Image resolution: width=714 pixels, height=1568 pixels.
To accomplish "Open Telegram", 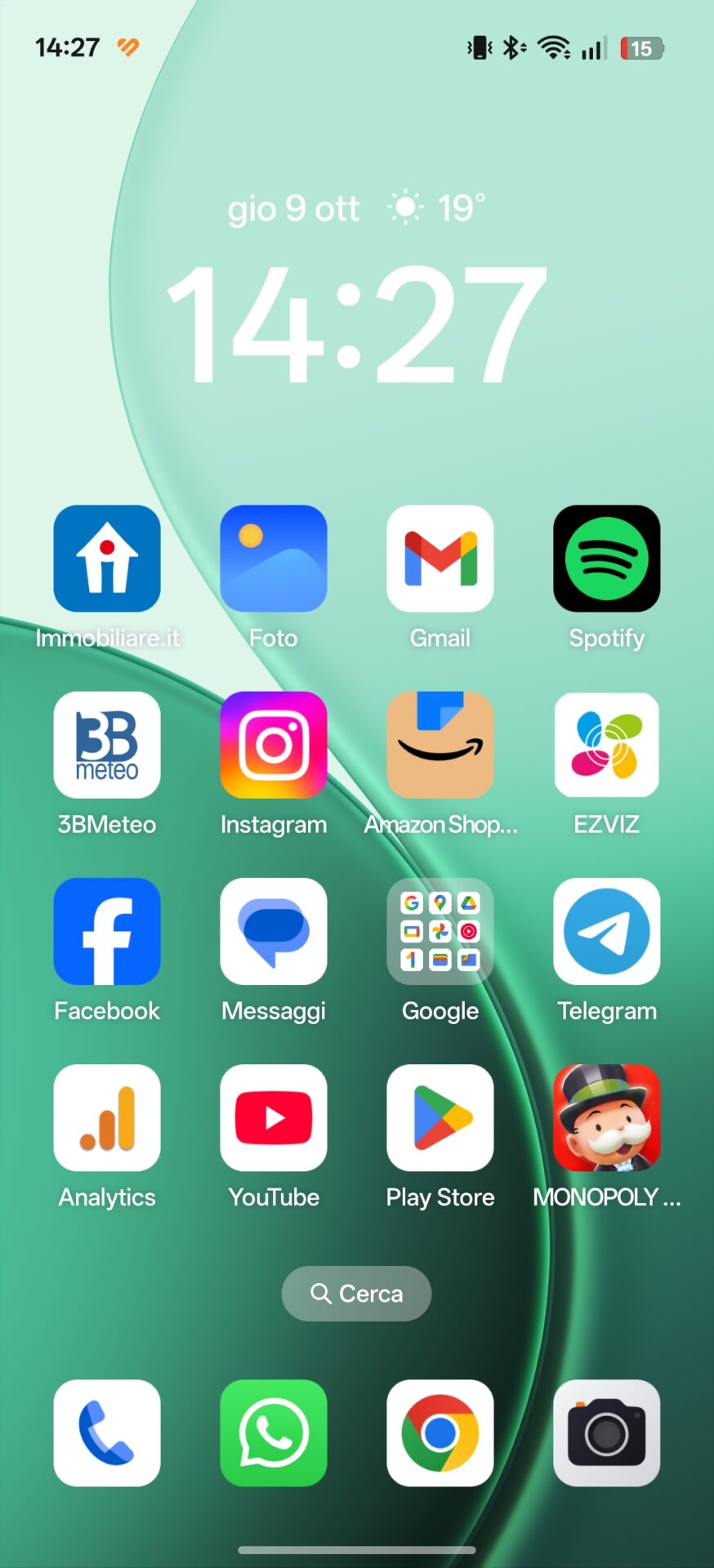I will (x=606, y=931).
